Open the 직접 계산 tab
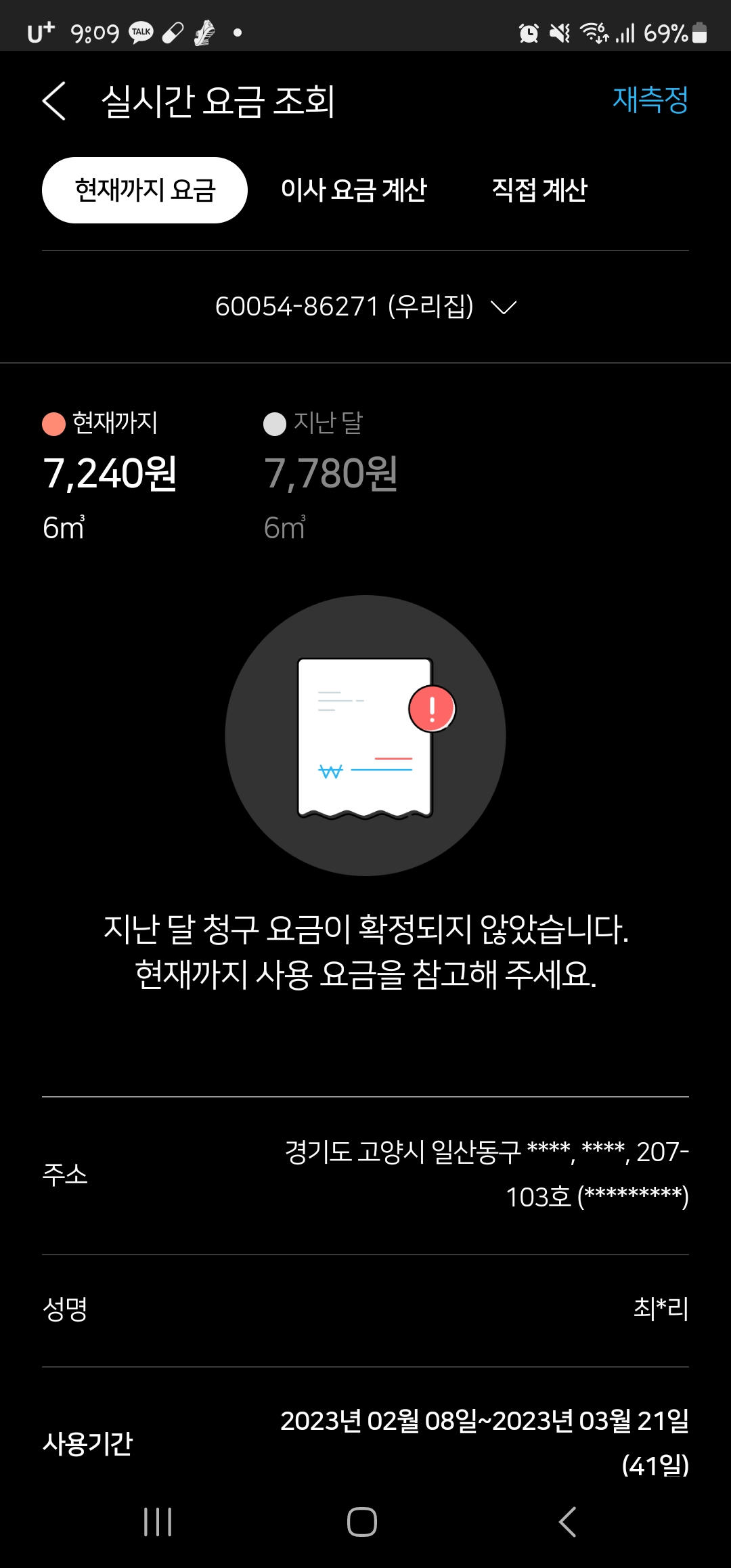This screenshot has width=731, height=1568. [539, 190]
